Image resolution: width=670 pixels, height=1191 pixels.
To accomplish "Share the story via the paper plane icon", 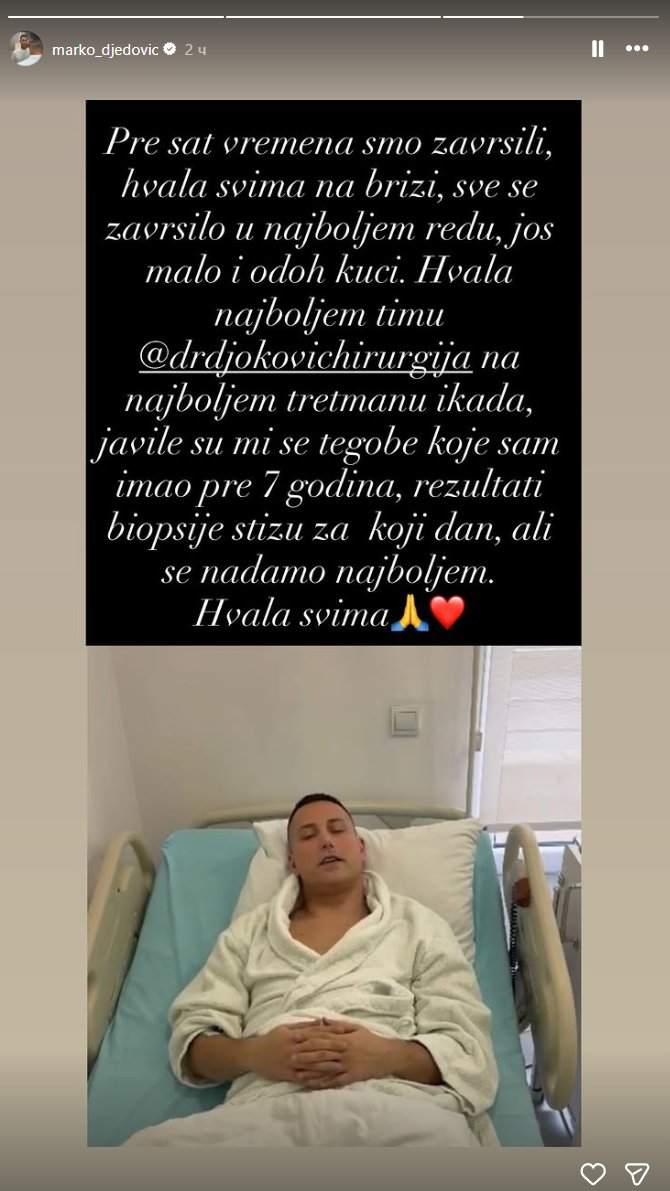I will [637, 1172].
